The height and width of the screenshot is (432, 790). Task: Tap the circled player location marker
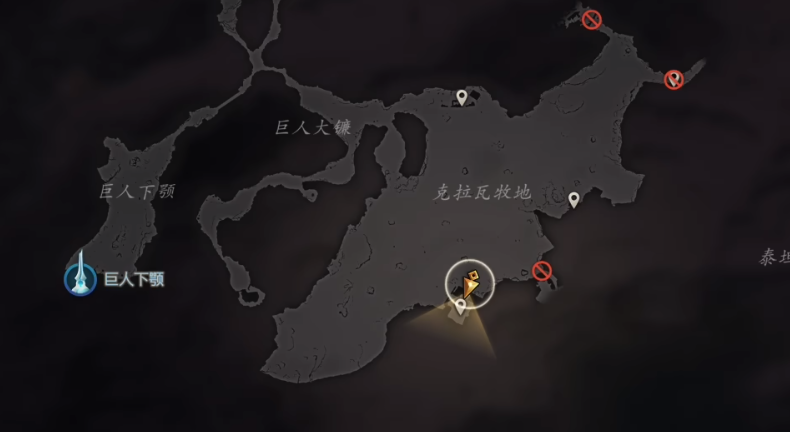(x=470, y=283)
